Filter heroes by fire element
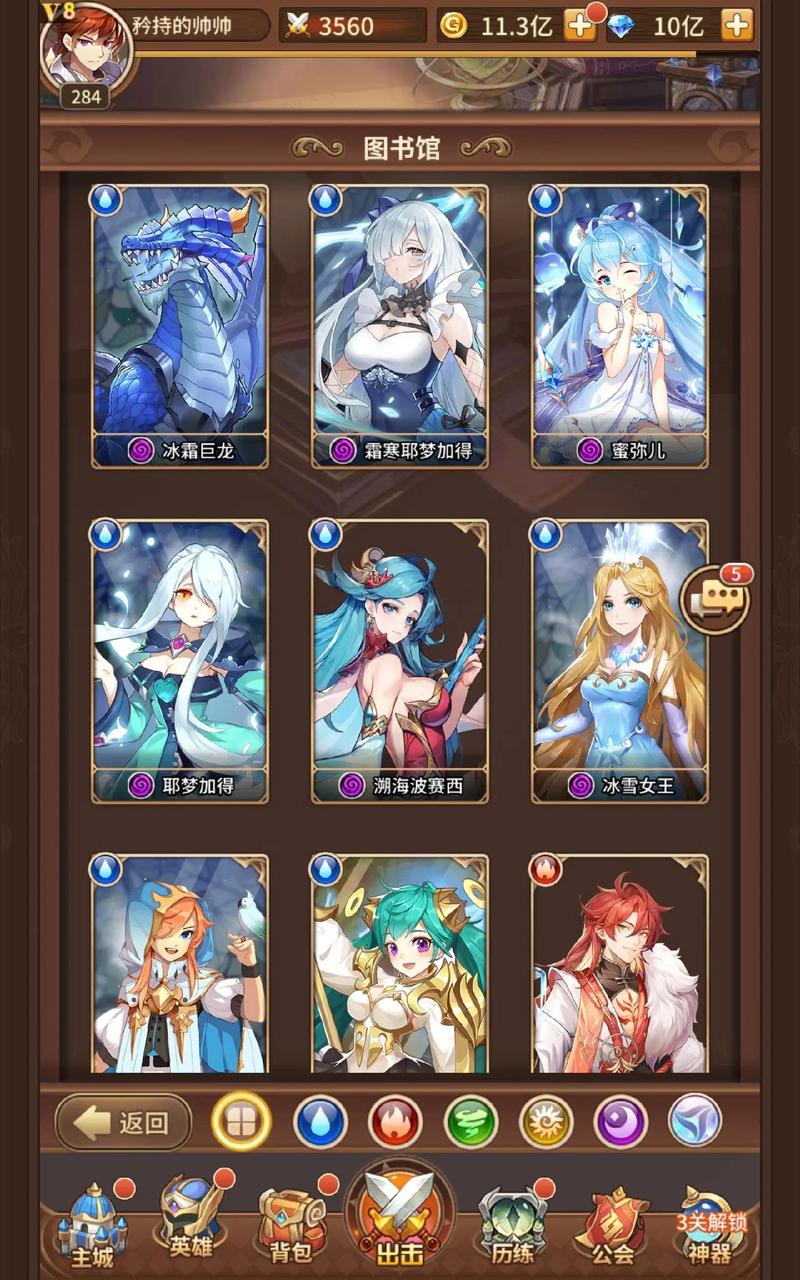 [395, 1122]
